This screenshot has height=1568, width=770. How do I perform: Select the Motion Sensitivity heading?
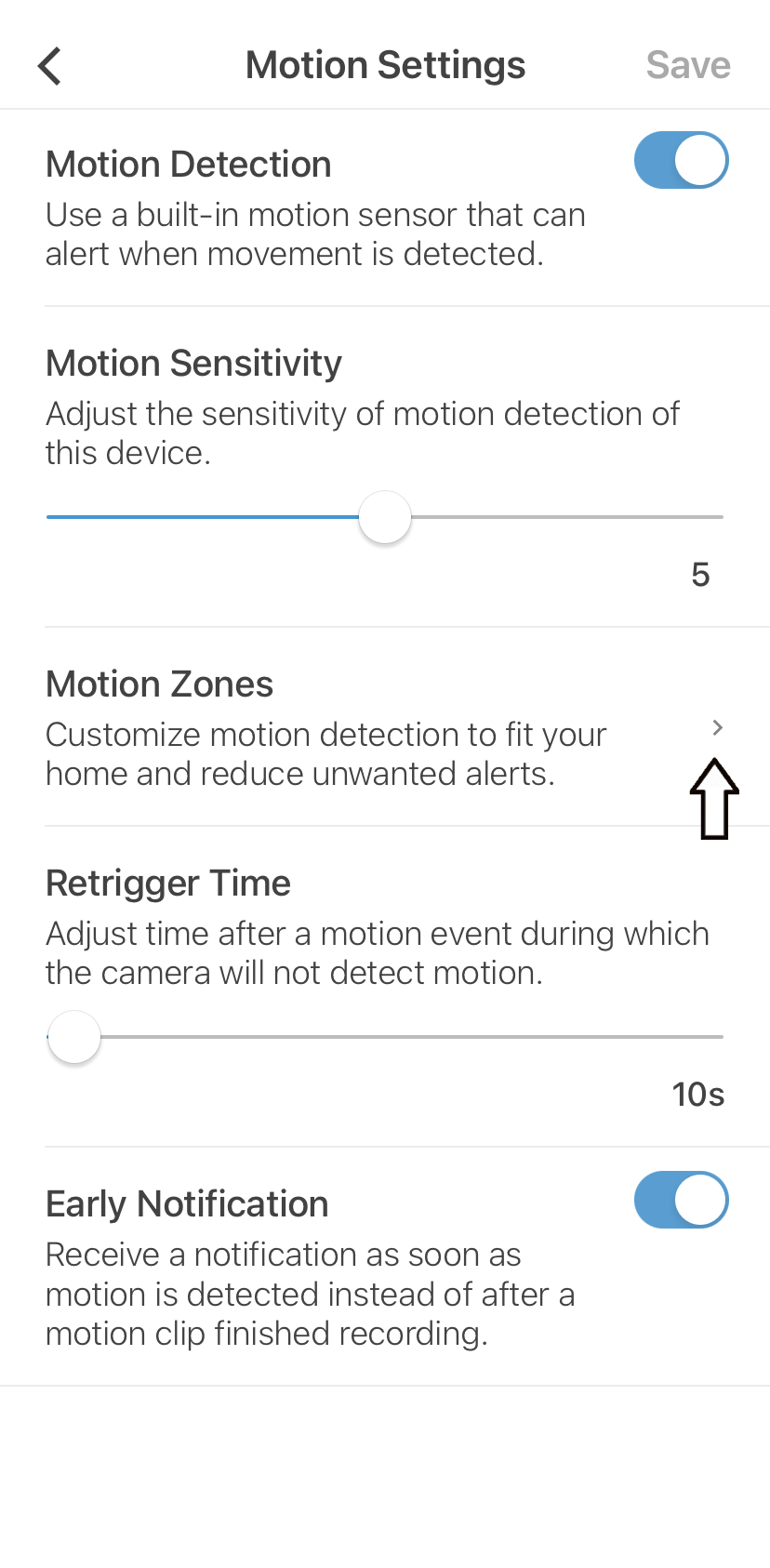coord(193,363)
